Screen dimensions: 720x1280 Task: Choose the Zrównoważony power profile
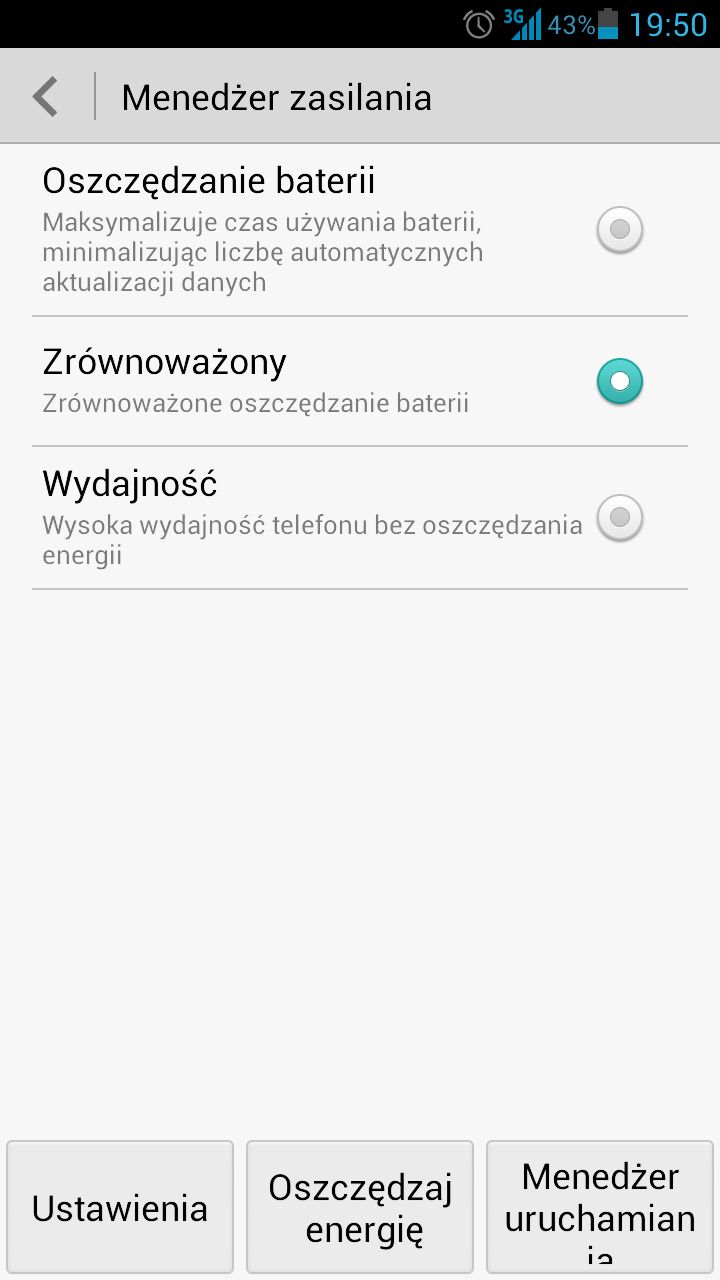[x=619, y=381]
